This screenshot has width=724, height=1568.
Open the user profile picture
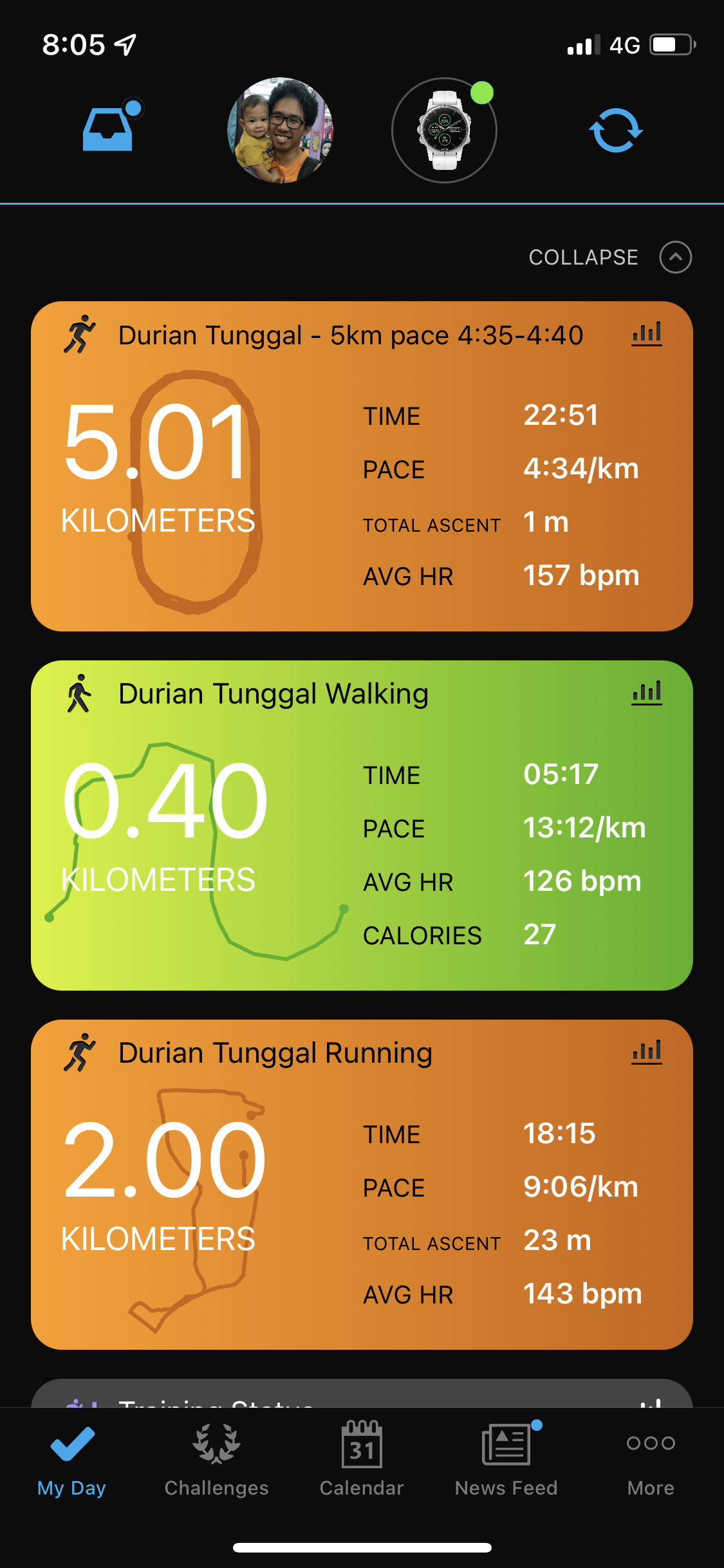pos(280,130)
